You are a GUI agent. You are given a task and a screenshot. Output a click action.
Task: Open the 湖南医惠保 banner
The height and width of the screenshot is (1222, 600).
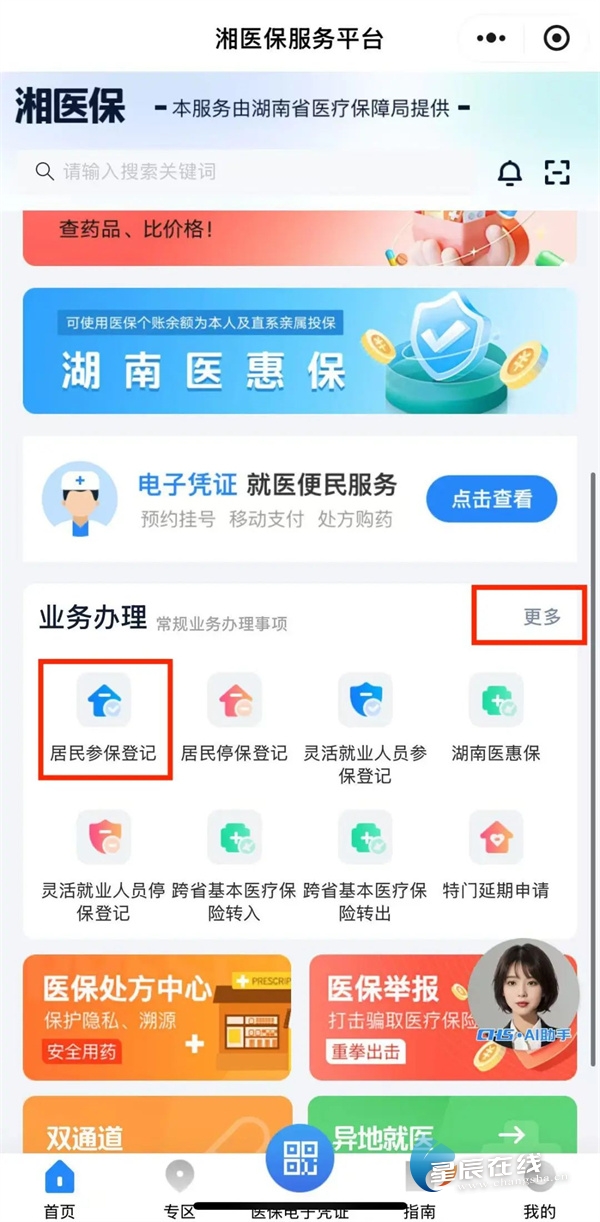coord(300,351)
